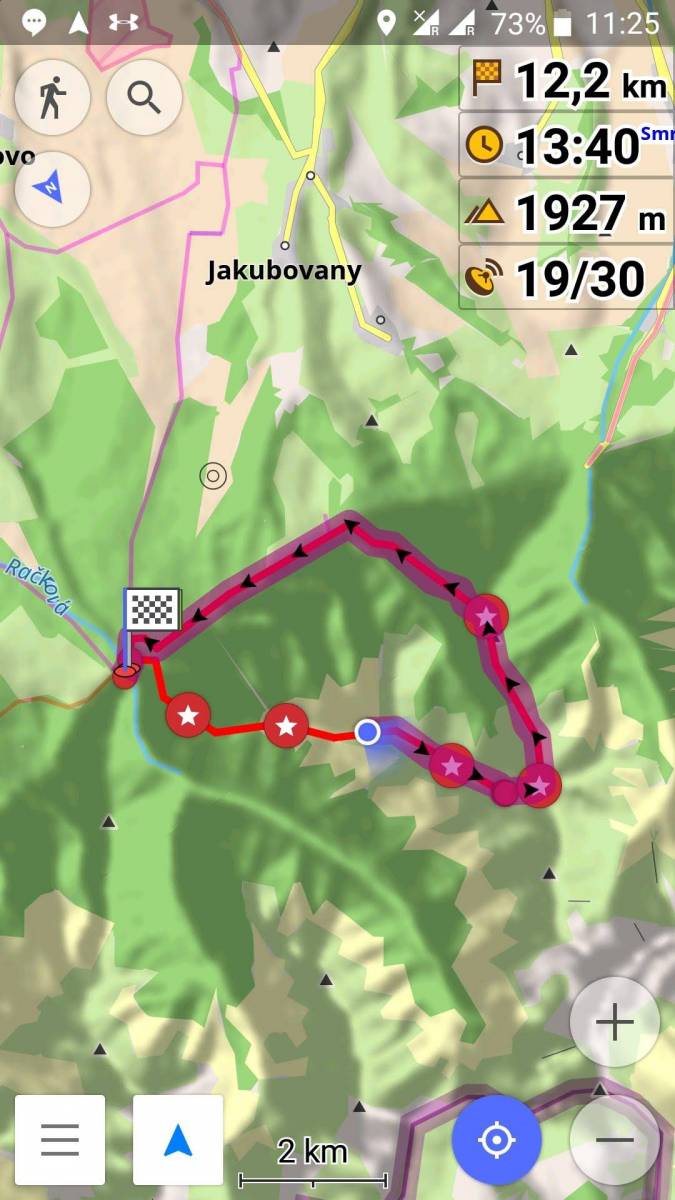Tap the compass orientation button
675x1200 pixels.
point(52,188)
